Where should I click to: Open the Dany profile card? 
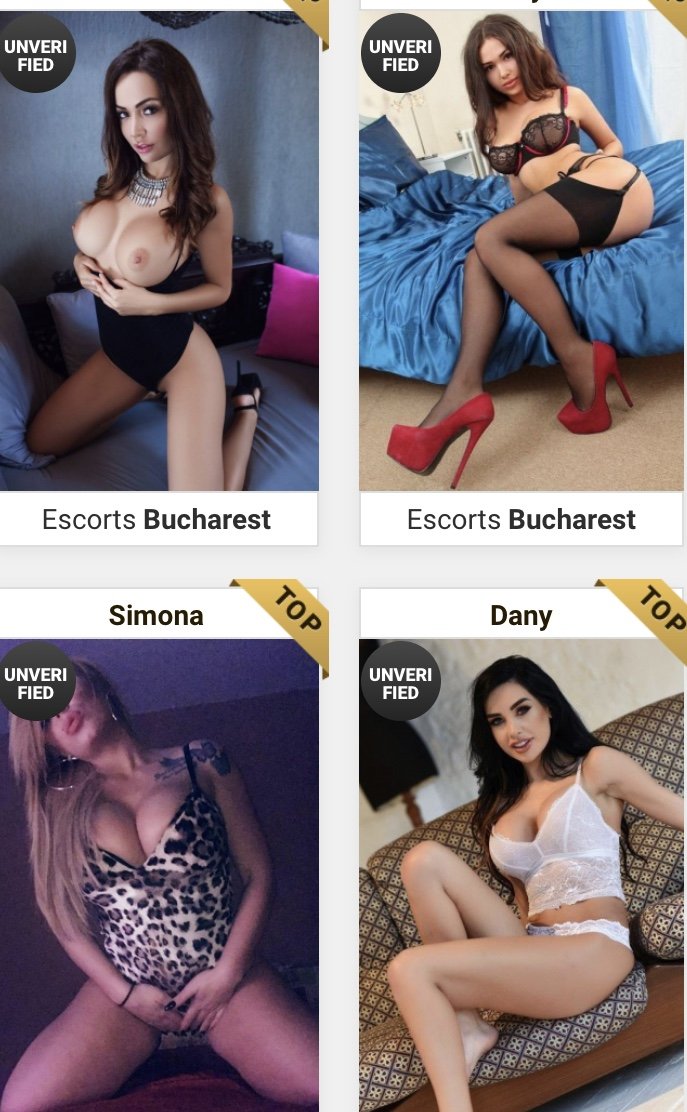click(521, 870)
